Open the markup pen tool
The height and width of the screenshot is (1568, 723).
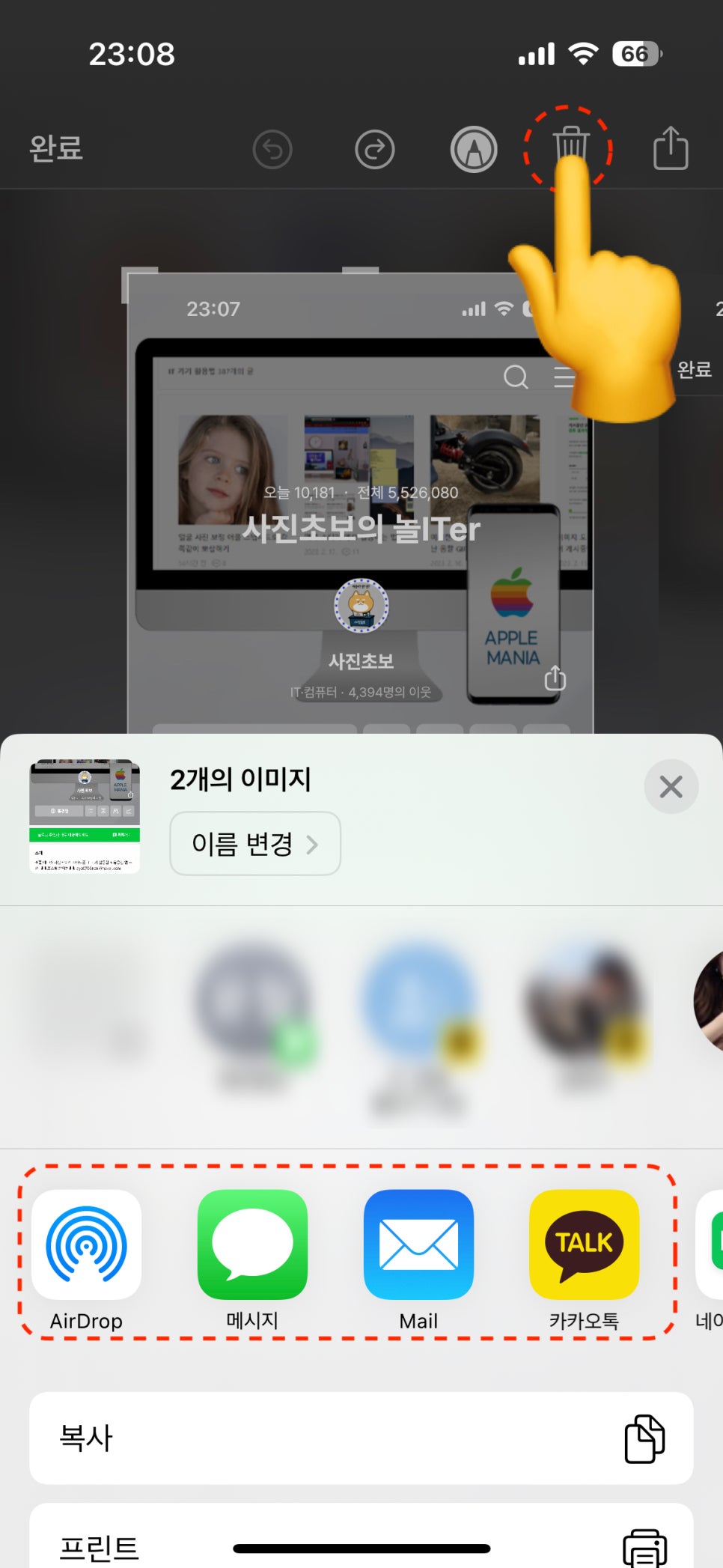click(474, 149)
